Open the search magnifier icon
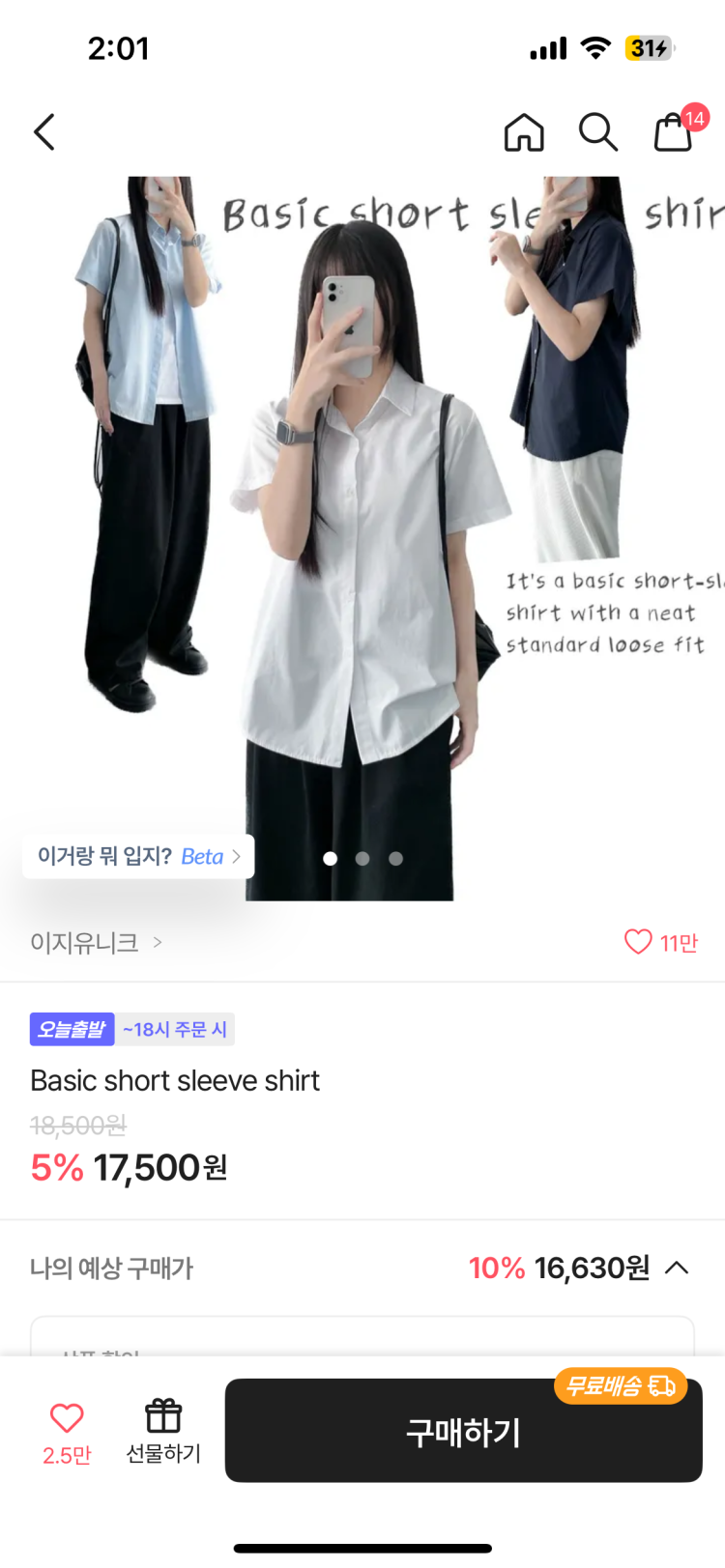The height and width of the screenshot is (1568, 725). coord(597,132)
